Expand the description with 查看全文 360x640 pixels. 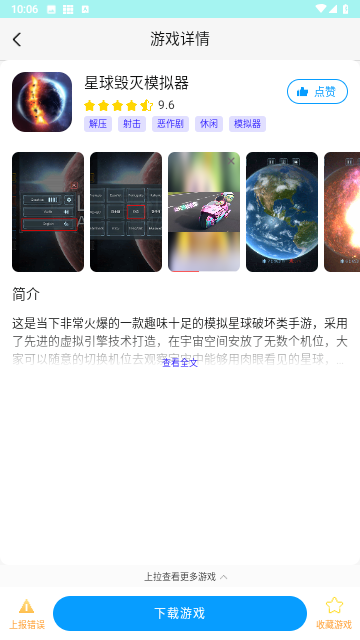[x=180, y=362]
